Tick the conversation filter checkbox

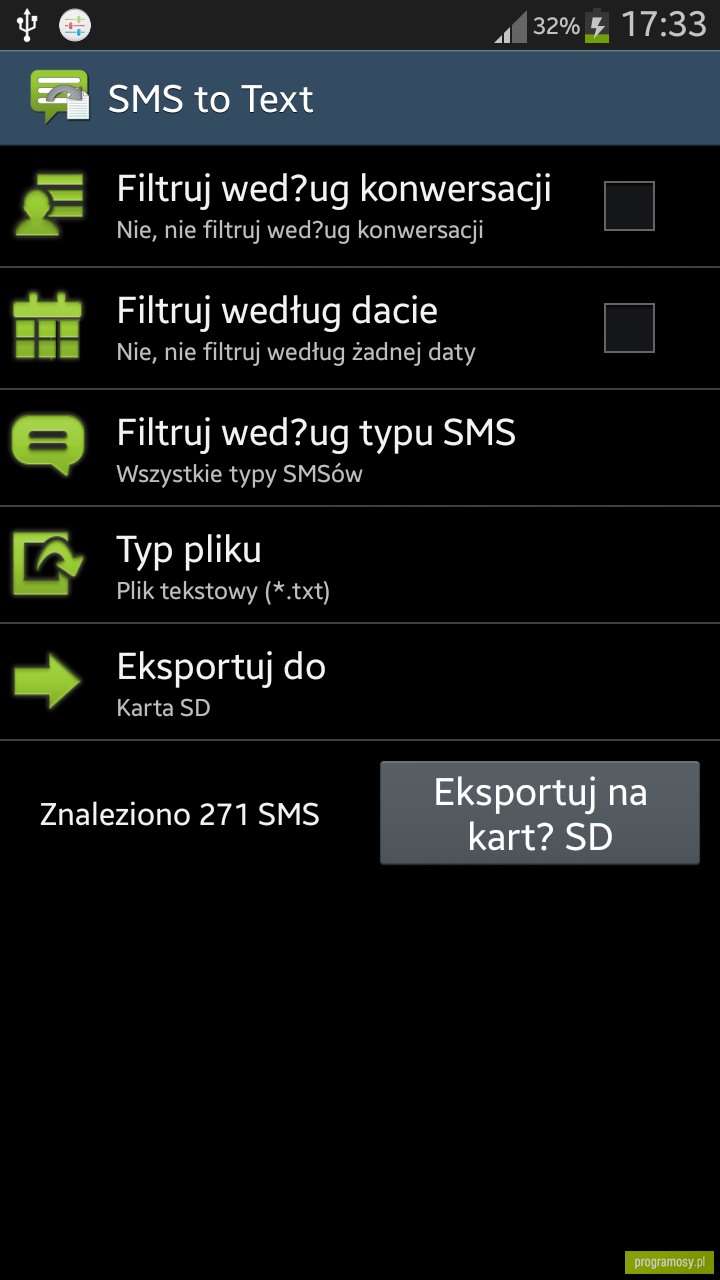[629, 206]
